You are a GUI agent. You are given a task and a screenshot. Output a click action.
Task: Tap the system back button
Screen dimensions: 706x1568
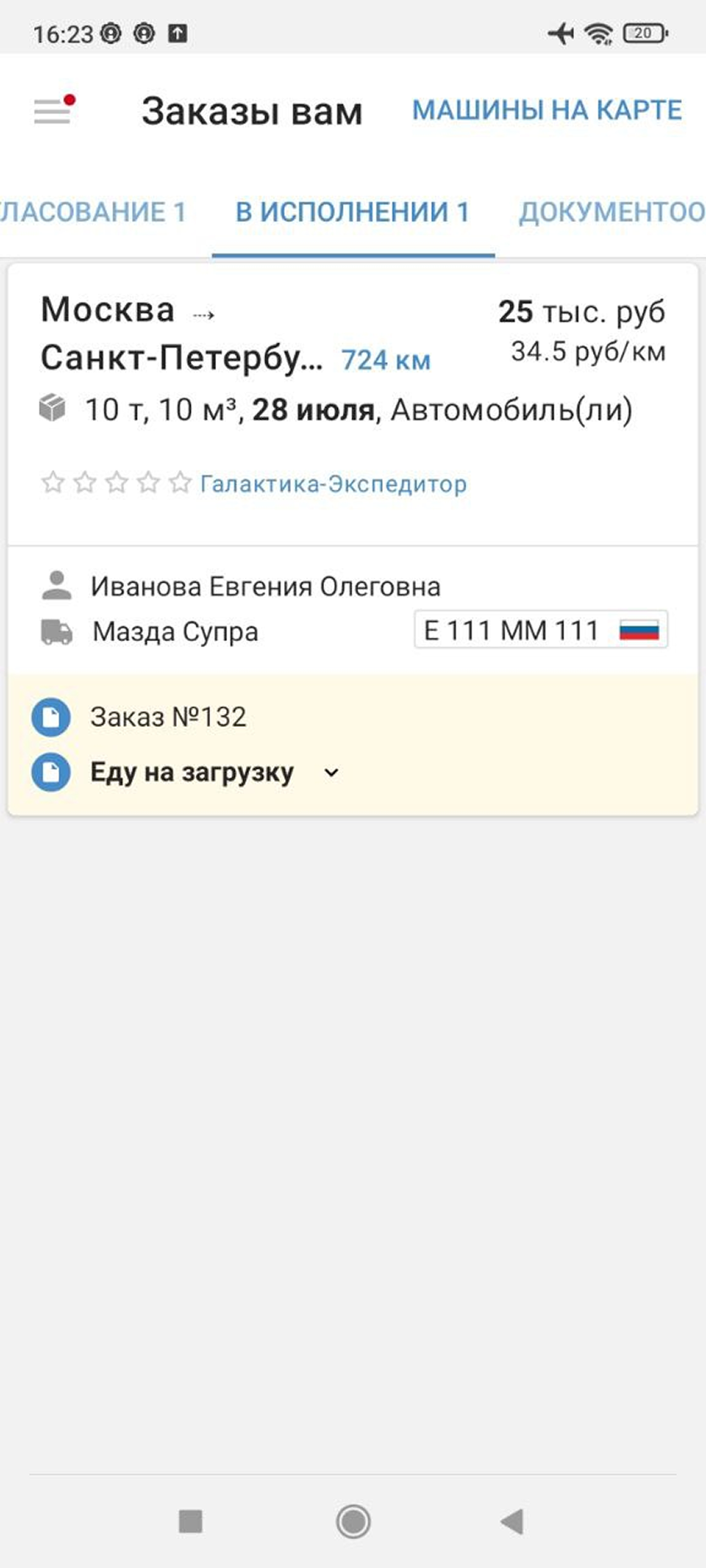click(512, 1521)
